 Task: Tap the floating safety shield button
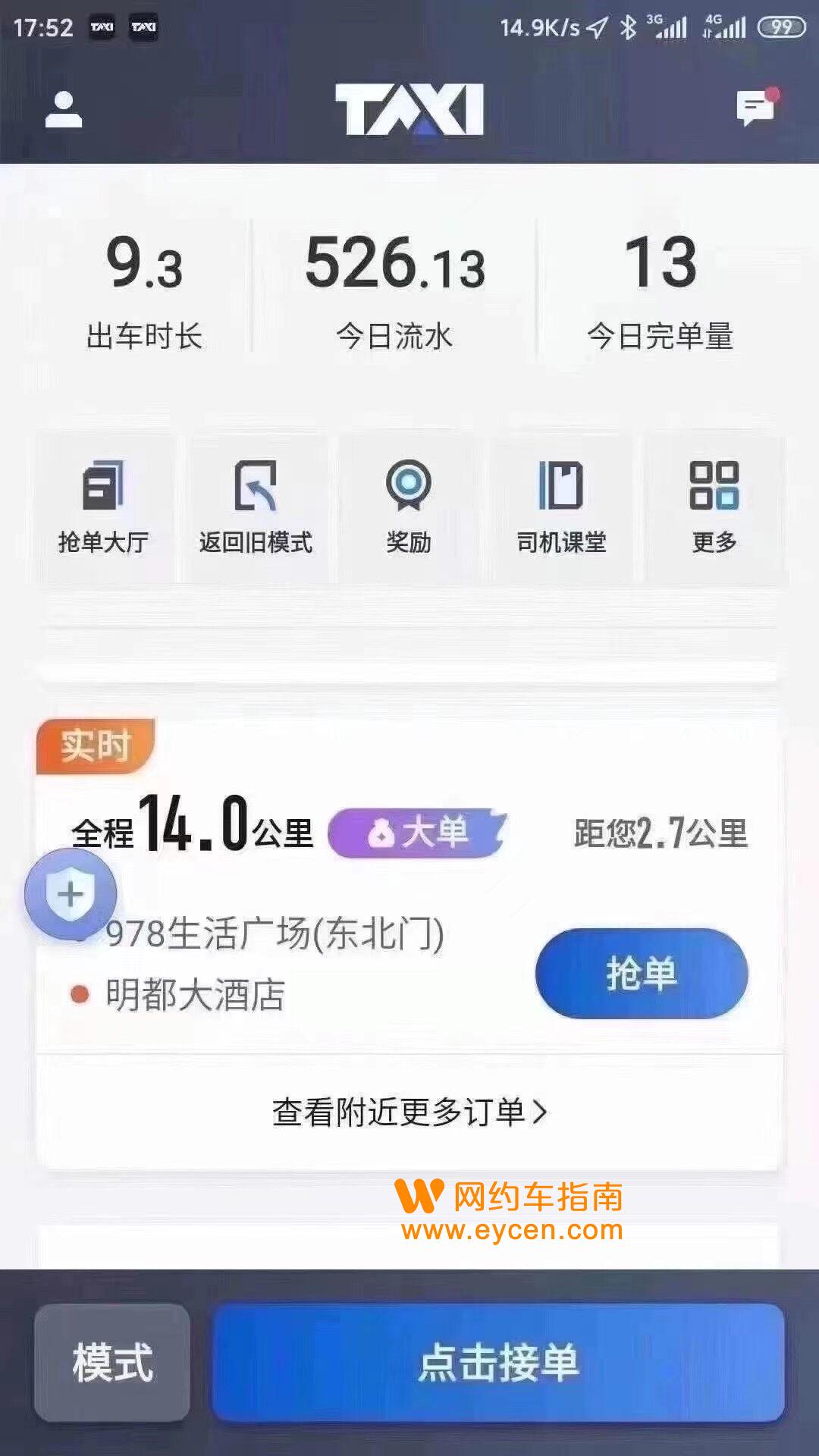click(x=71, y=895)
